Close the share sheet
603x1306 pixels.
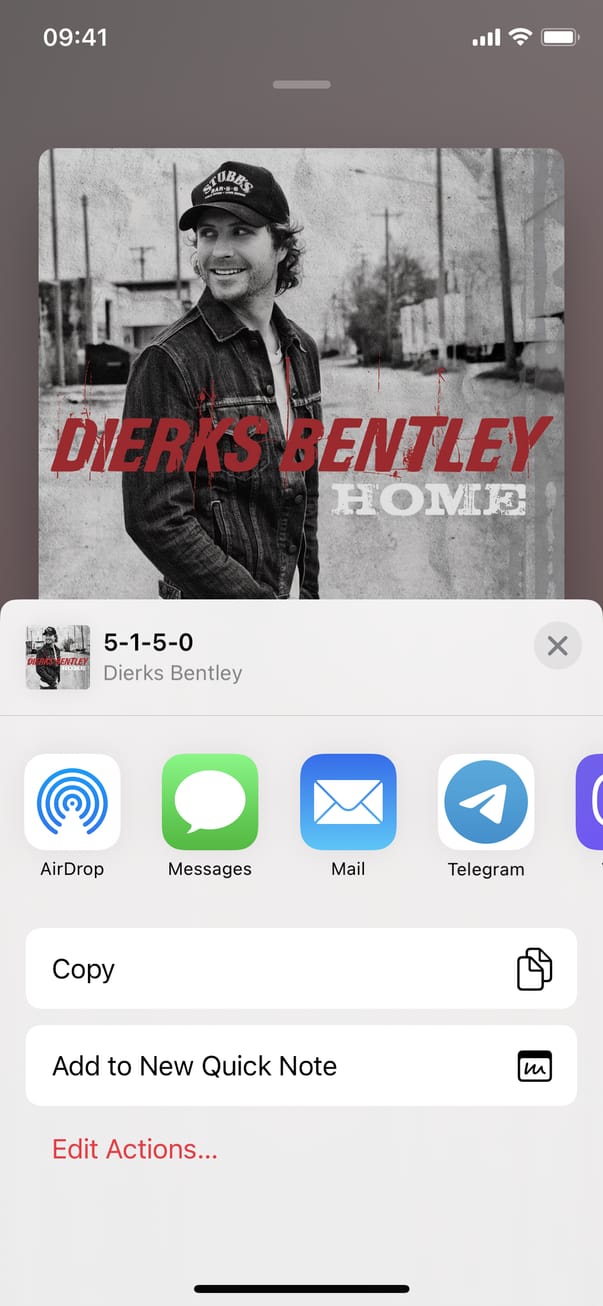557,646
